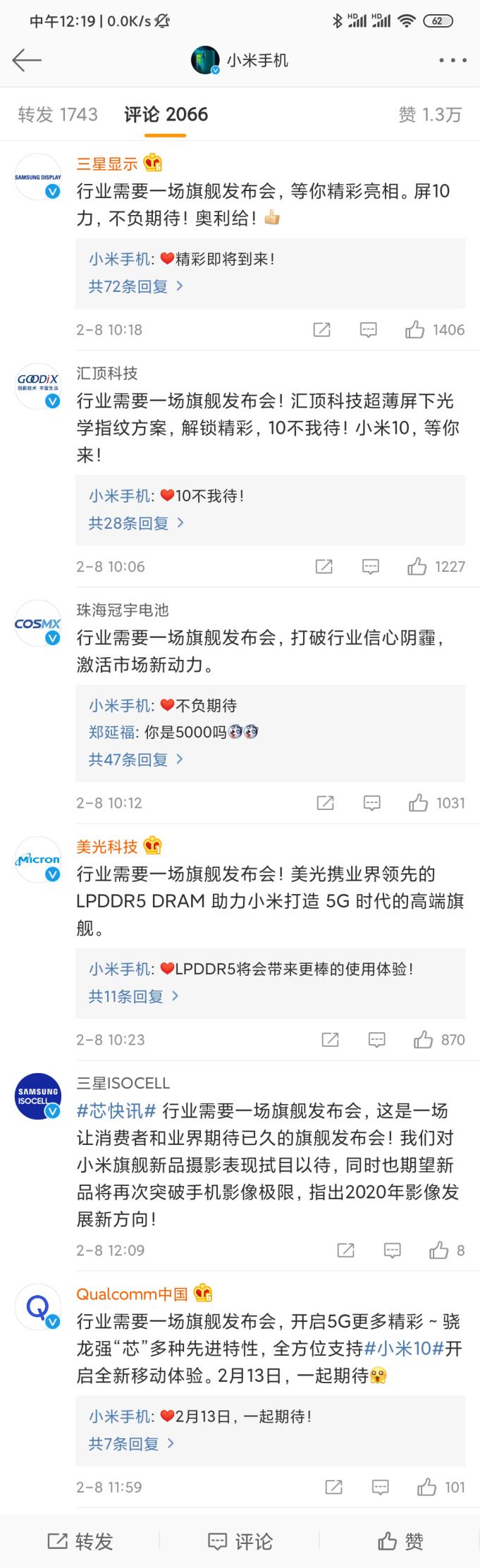Switch to the 赞 1.3万 tab
This screenshot has height=1568, width=480.
tap(430, 114)
